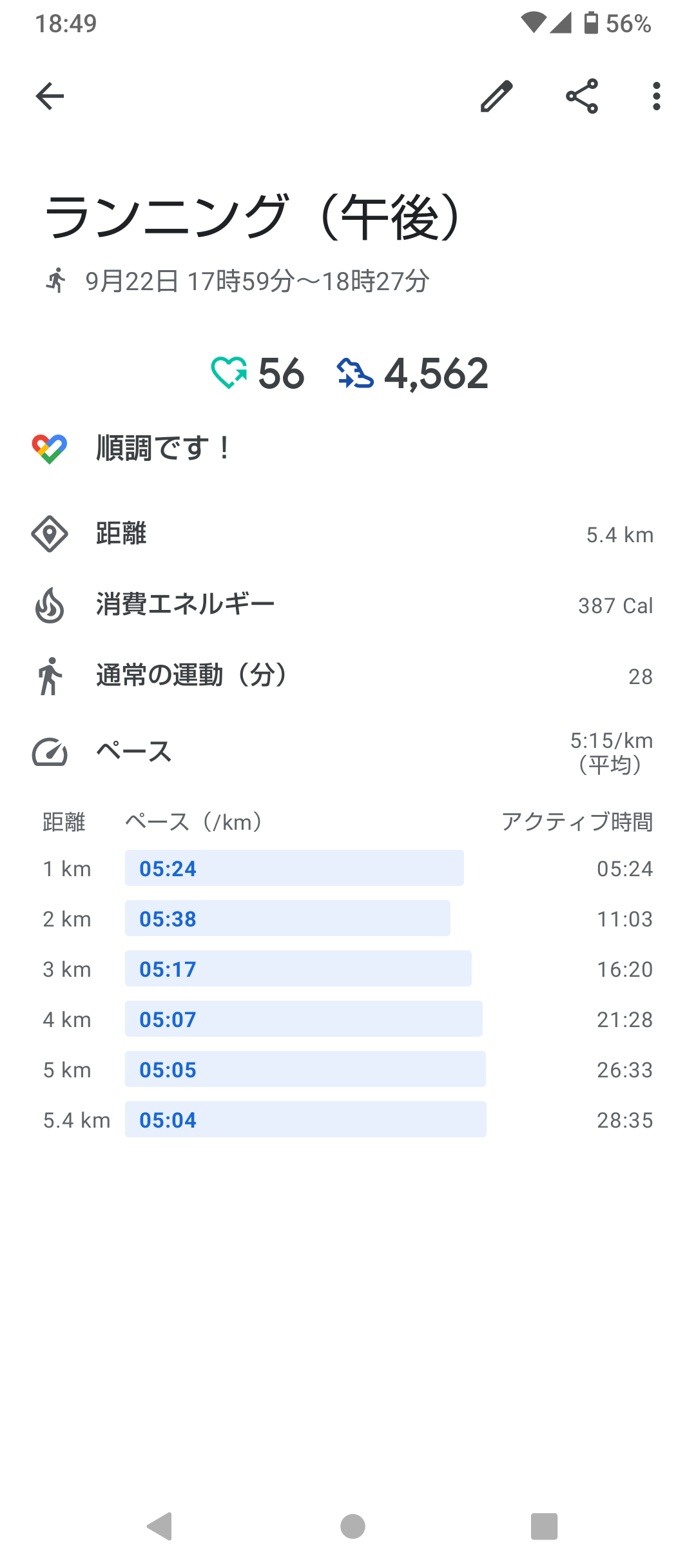Go back from the running activity

point(50,97)
